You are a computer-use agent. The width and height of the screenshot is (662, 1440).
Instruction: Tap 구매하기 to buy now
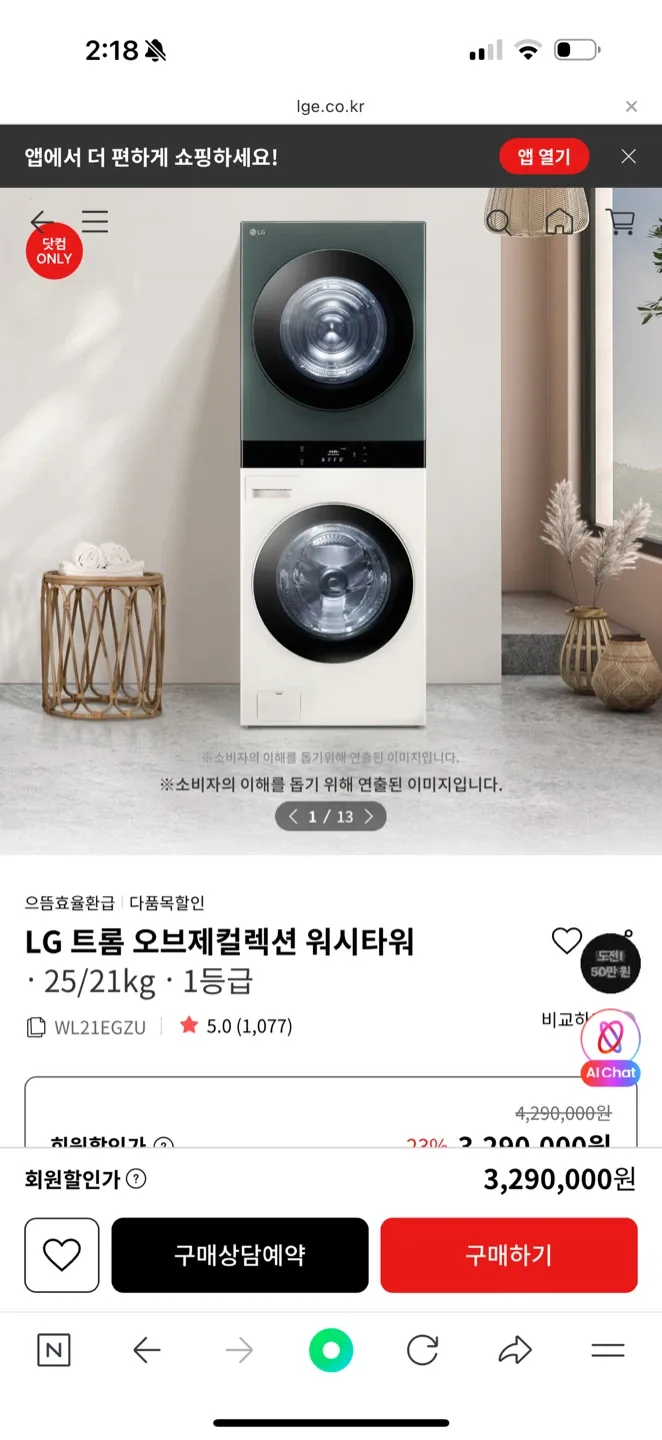point(508,1255)
